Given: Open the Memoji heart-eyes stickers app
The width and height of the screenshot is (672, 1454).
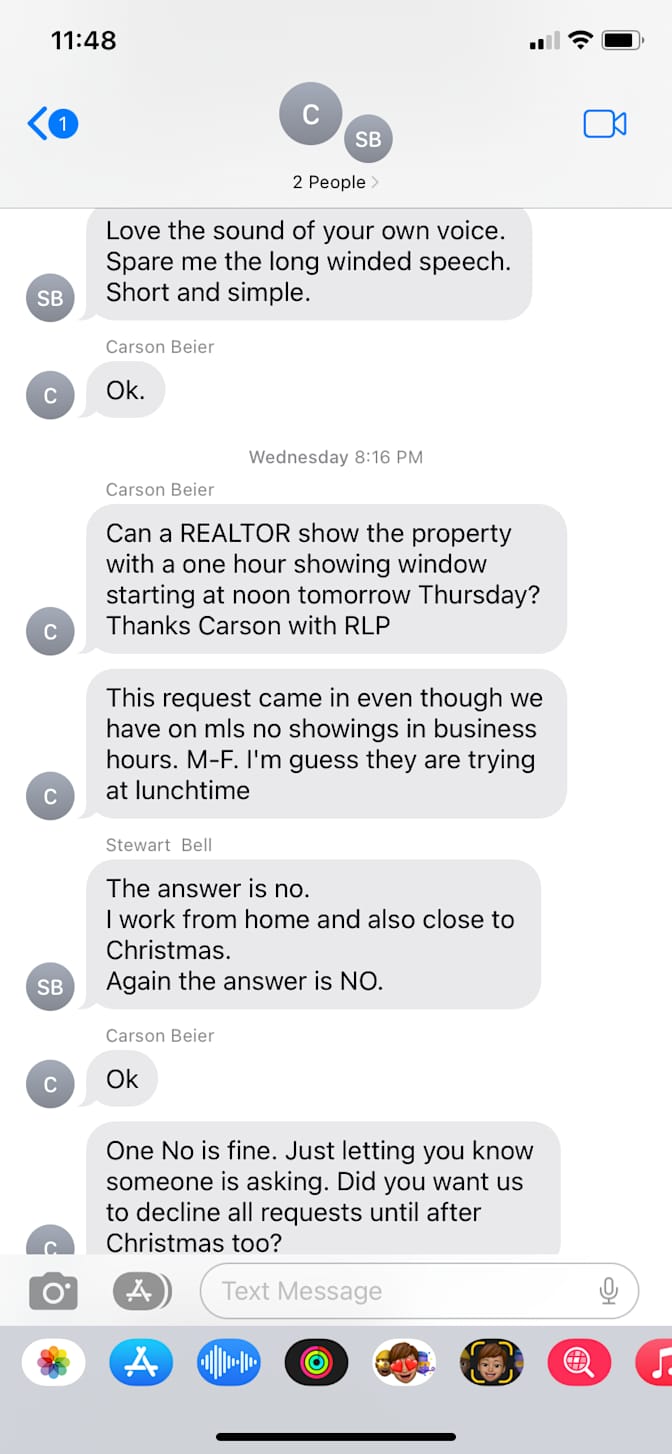Looking at the screenshot, I should click(x=404, y=1362).
